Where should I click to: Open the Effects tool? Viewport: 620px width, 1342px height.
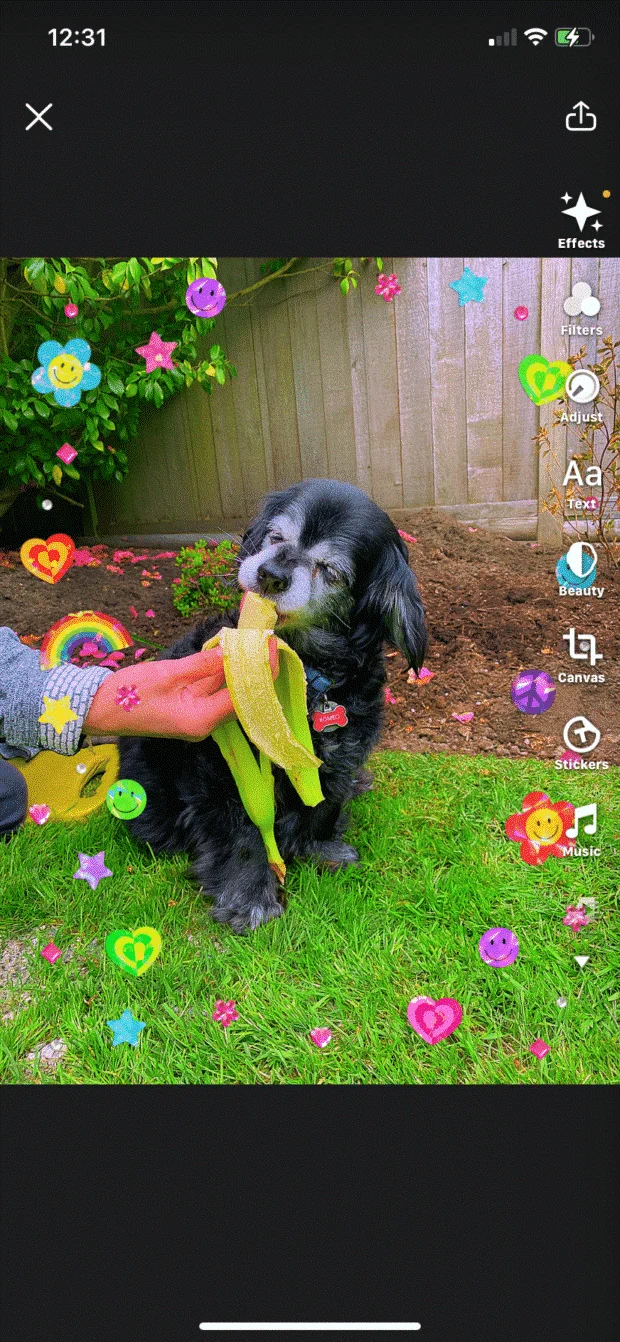click(581, 218)
